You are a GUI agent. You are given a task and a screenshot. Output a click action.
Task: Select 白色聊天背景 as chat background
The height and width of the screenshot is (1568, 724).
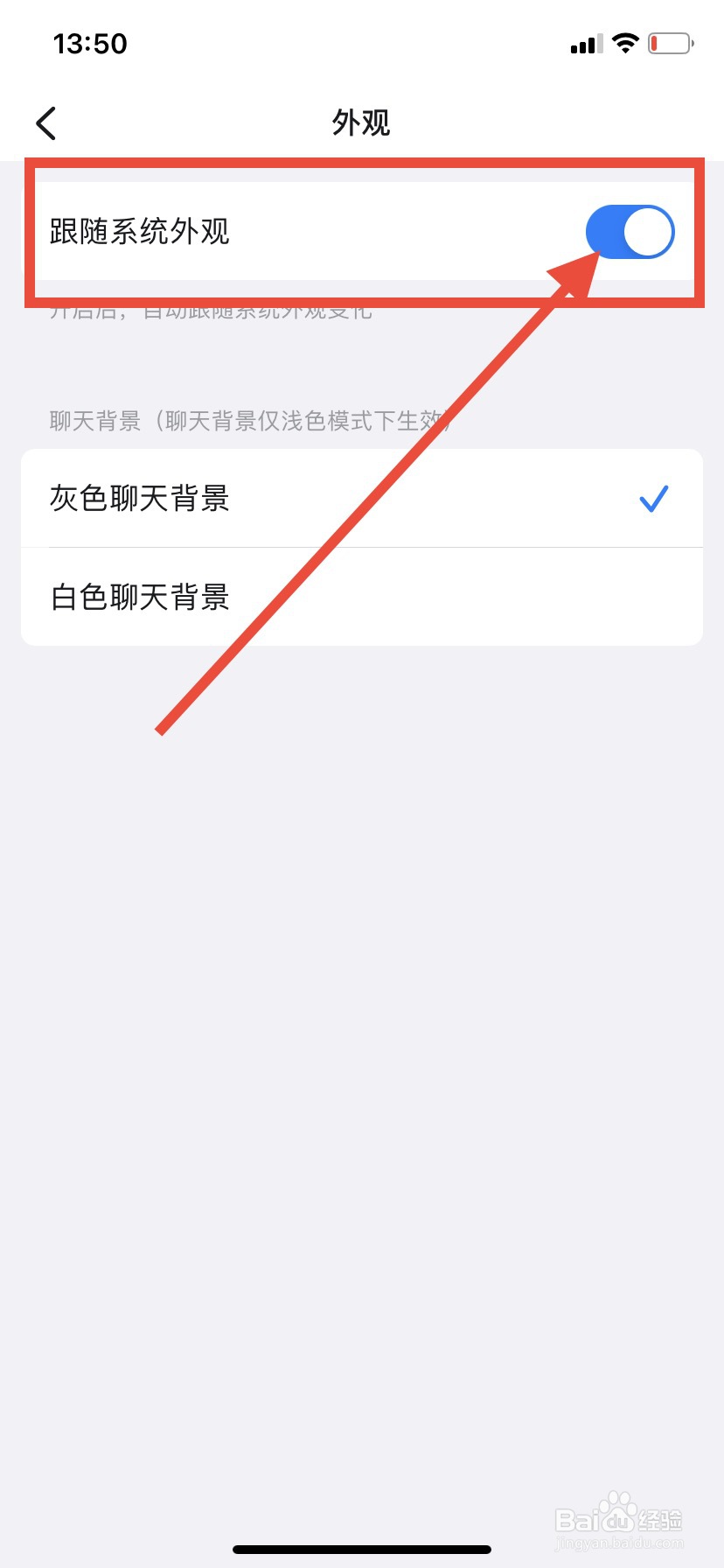pyautogui.click(x=139, y=597)
